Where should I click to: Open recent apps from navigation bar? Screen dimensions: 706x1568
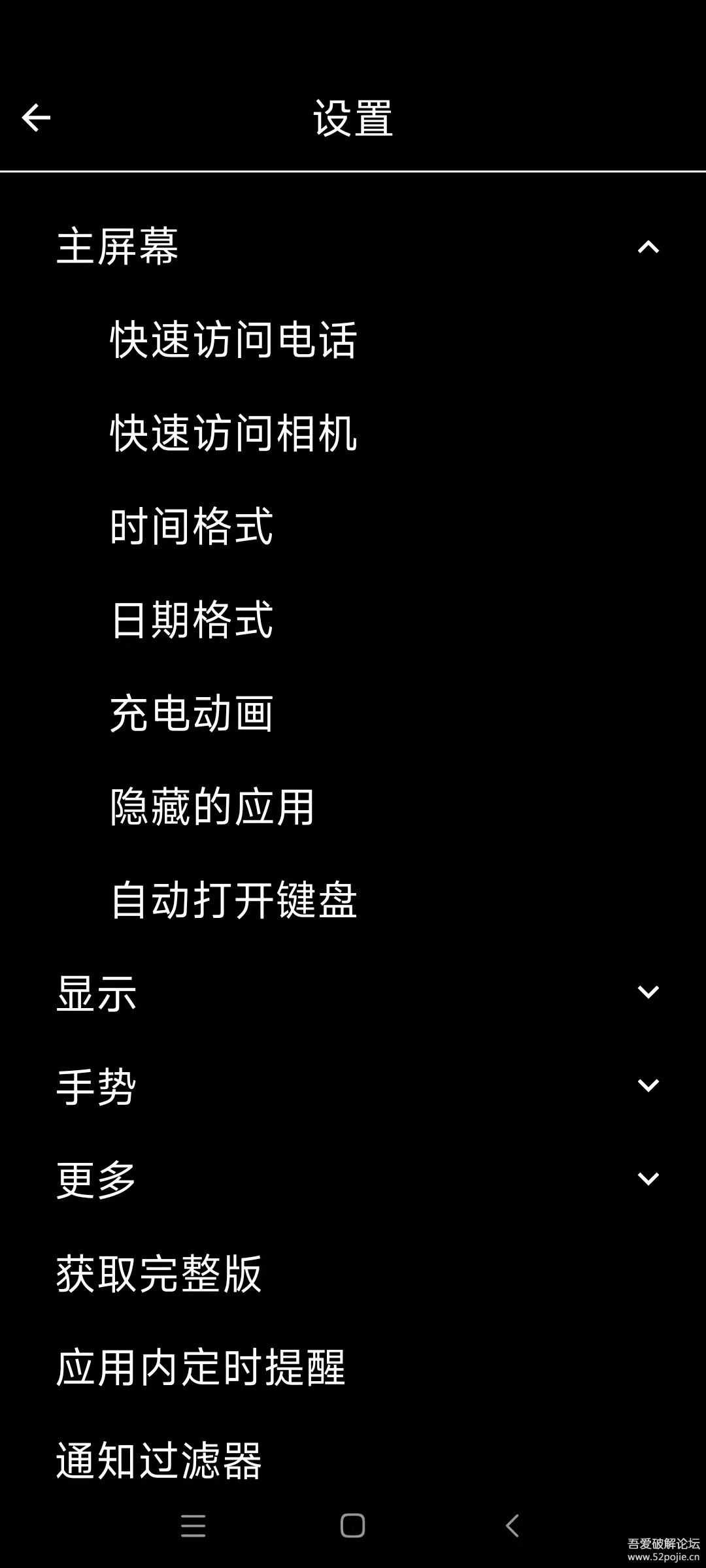point(193,1526)
